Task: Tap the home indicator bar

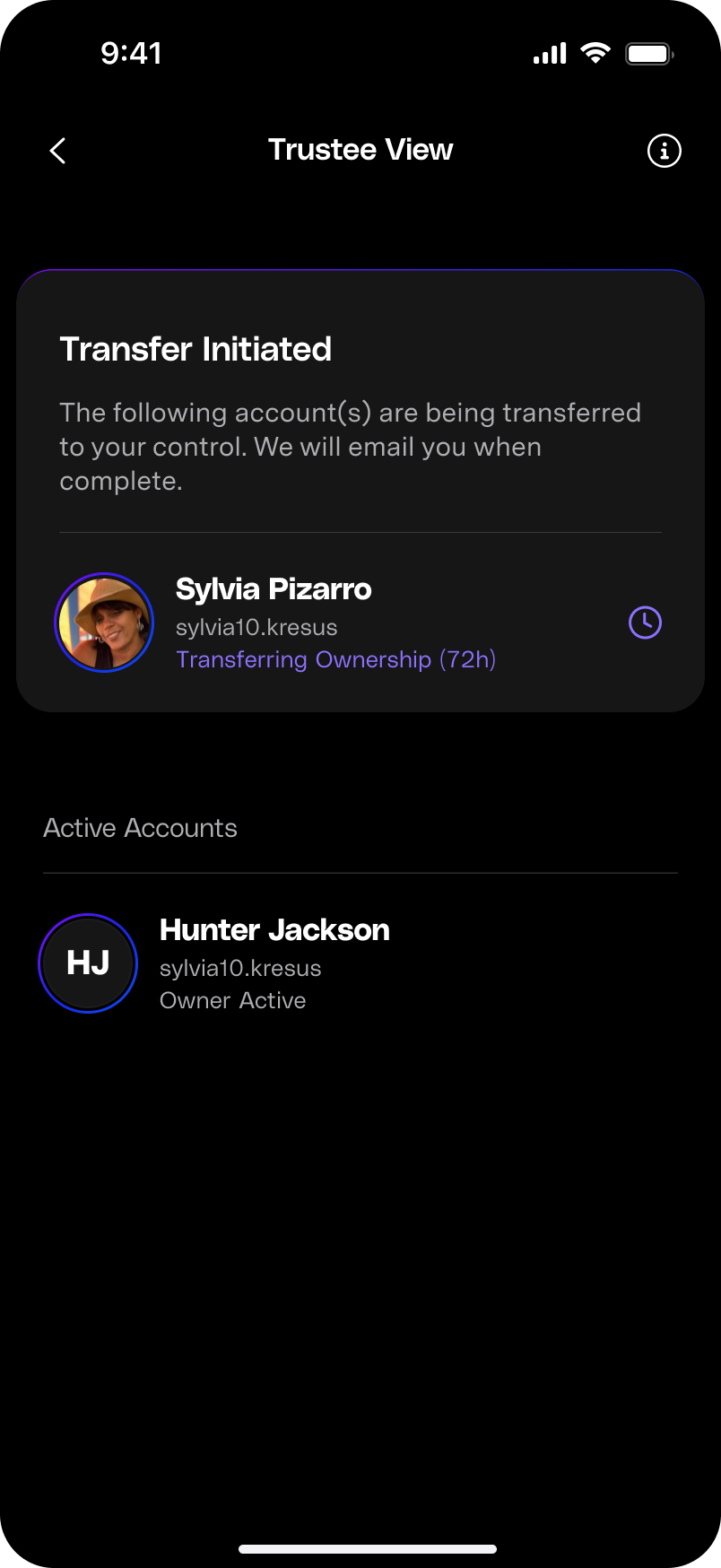Action: coord(360,1540)
